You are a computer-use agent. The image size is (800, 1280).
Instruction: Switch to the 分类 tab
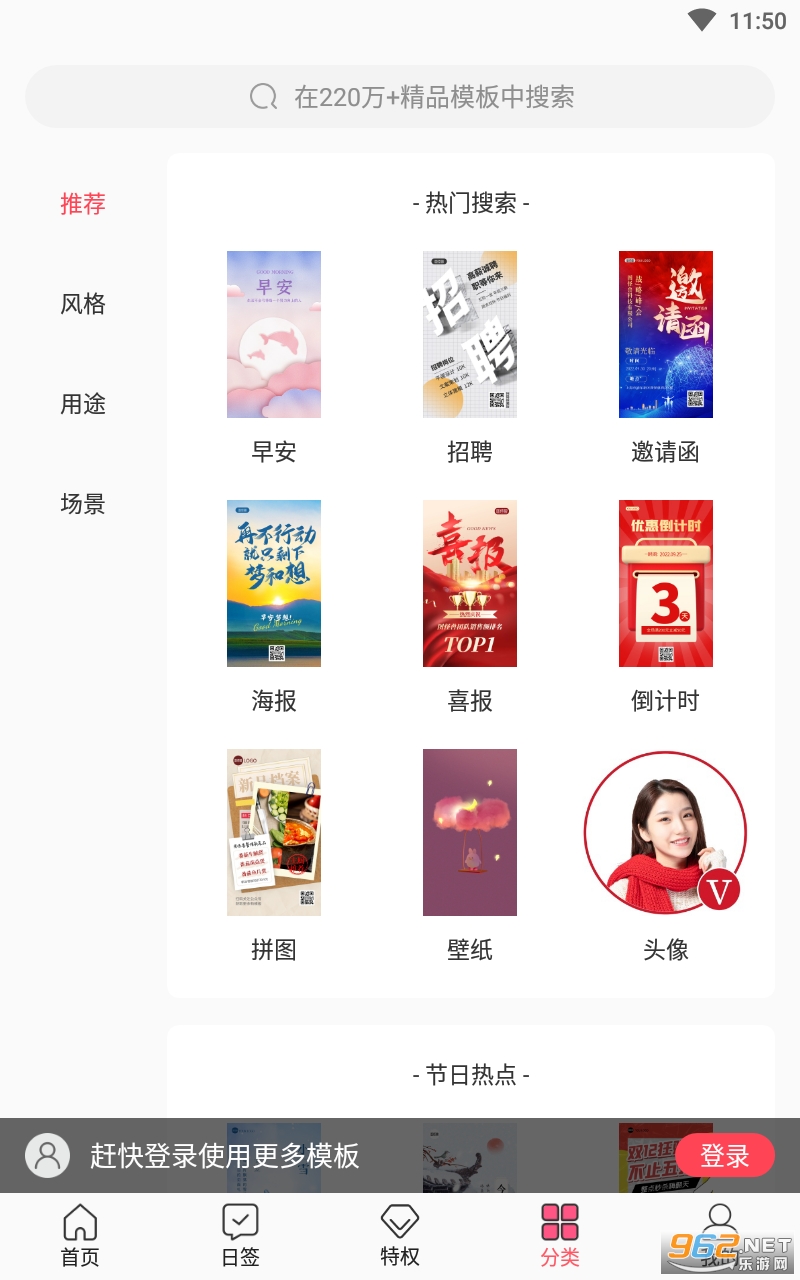pyautogui.click(x=560, y=1236)
